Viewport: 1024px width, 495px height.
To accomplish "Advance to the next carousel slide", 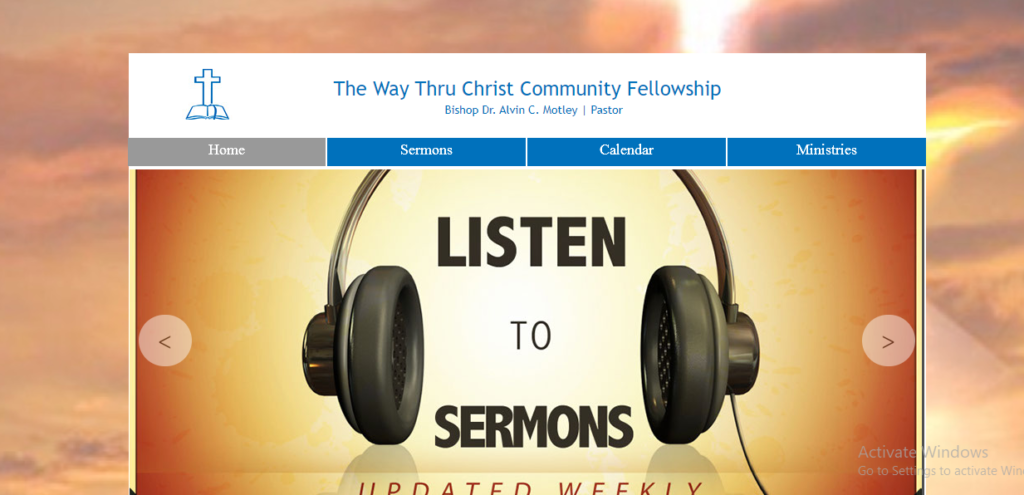I will tap(887, 341).
